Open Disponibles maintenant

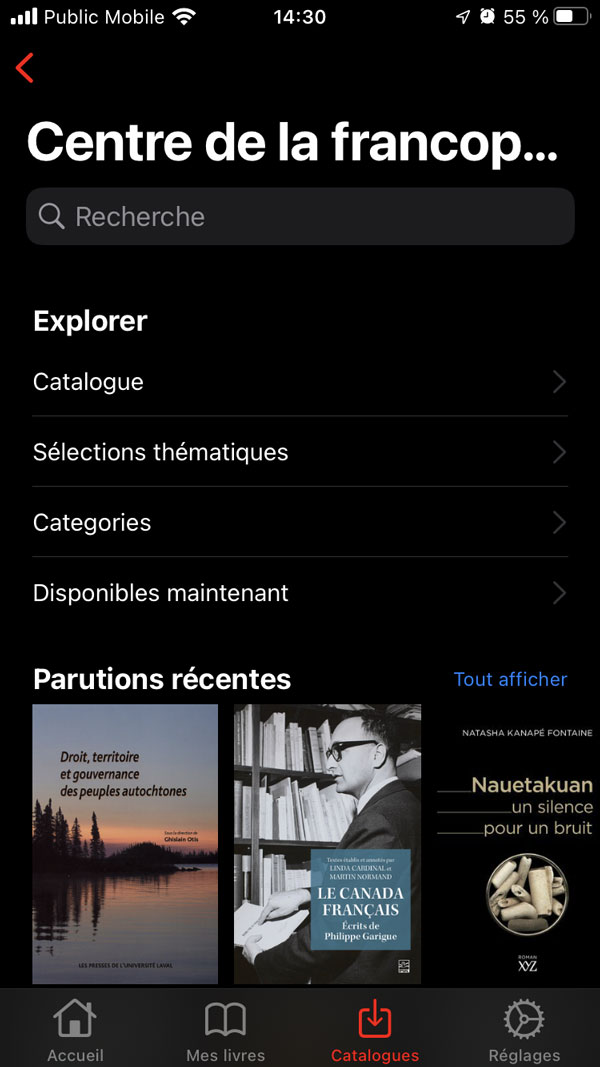[x=300, y=593]
